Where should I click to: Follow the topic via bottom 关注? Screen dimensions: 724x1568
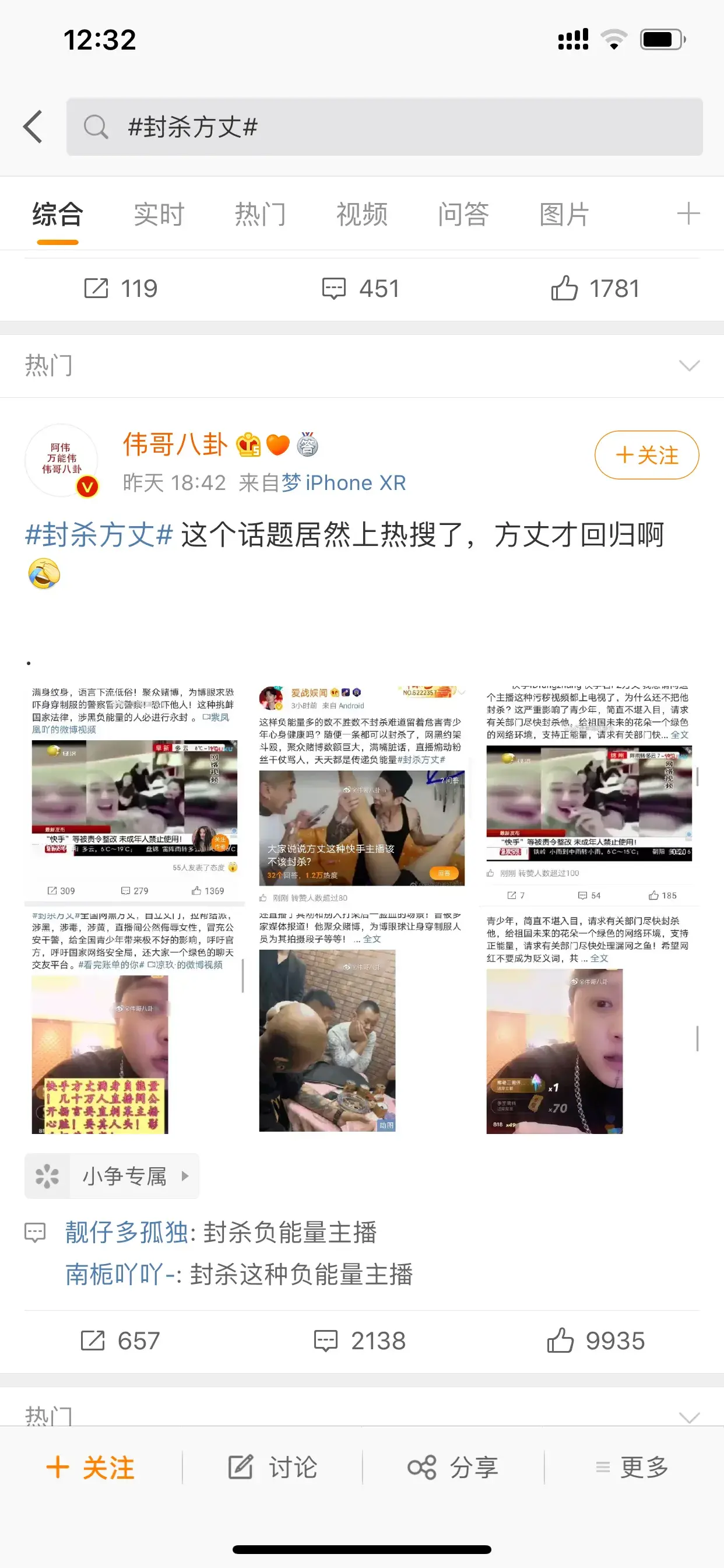90,1468
